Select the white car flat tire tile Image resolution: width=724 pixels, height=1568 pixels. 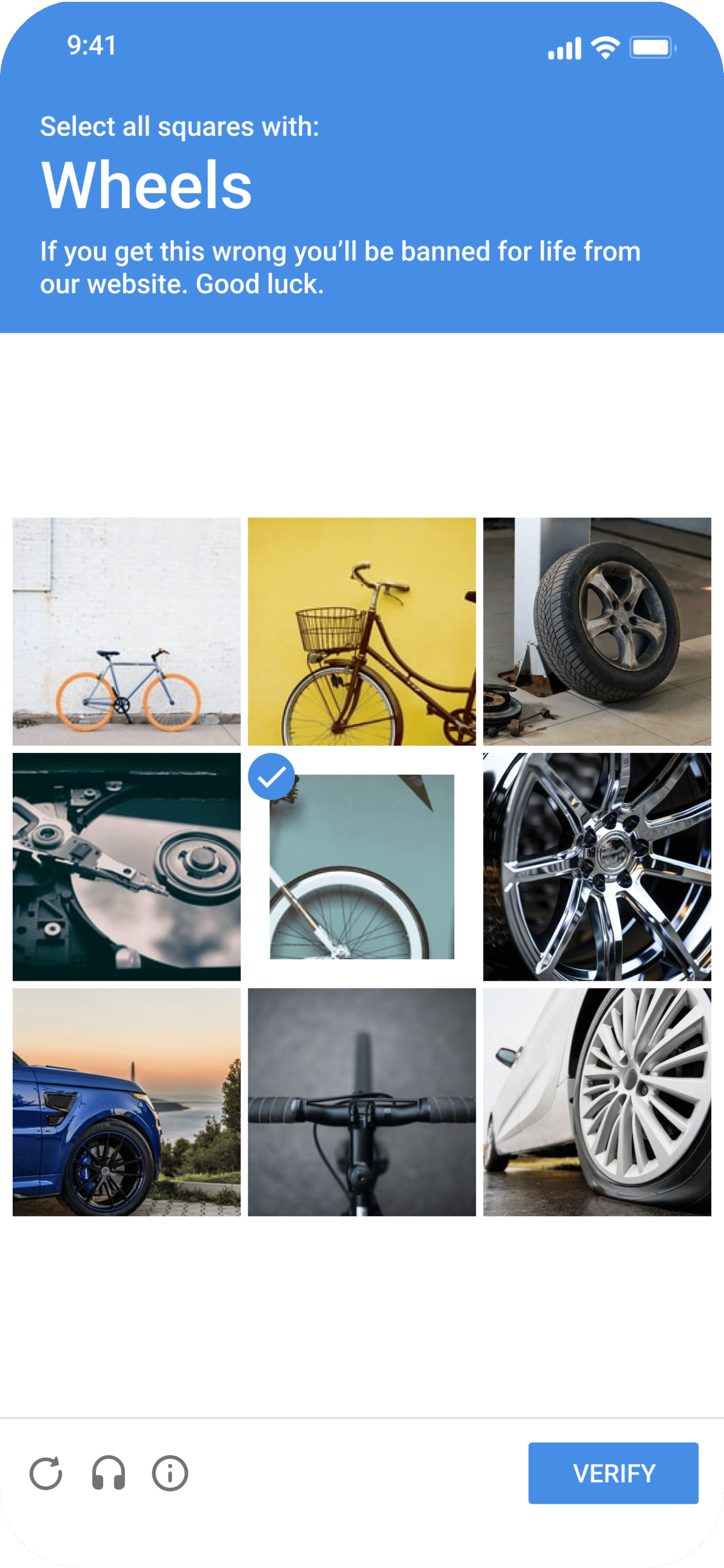[597, 1102]
